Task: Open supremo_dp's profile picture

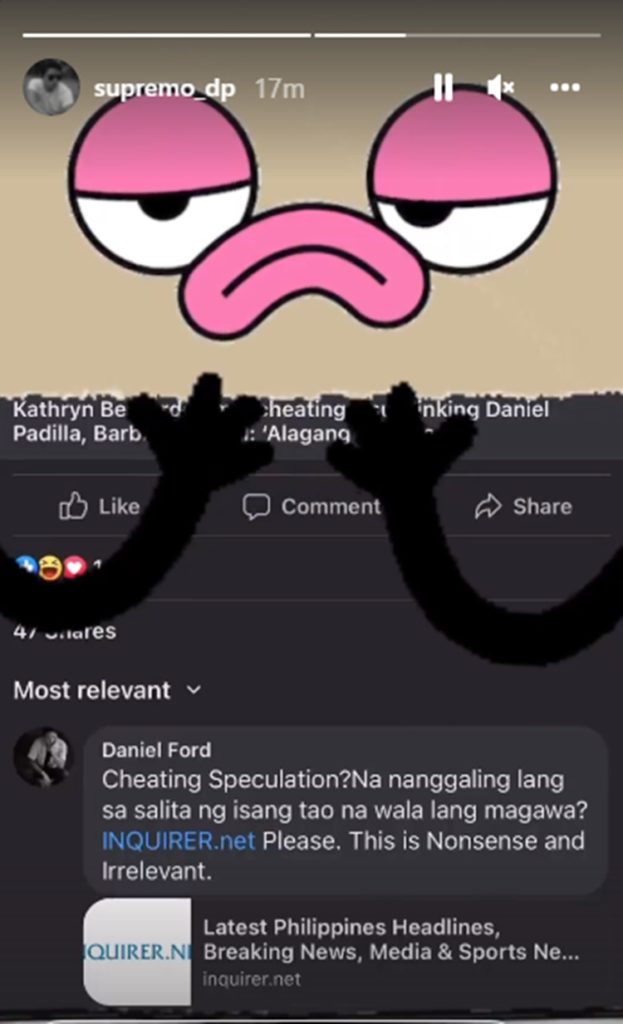Action: 51,88
